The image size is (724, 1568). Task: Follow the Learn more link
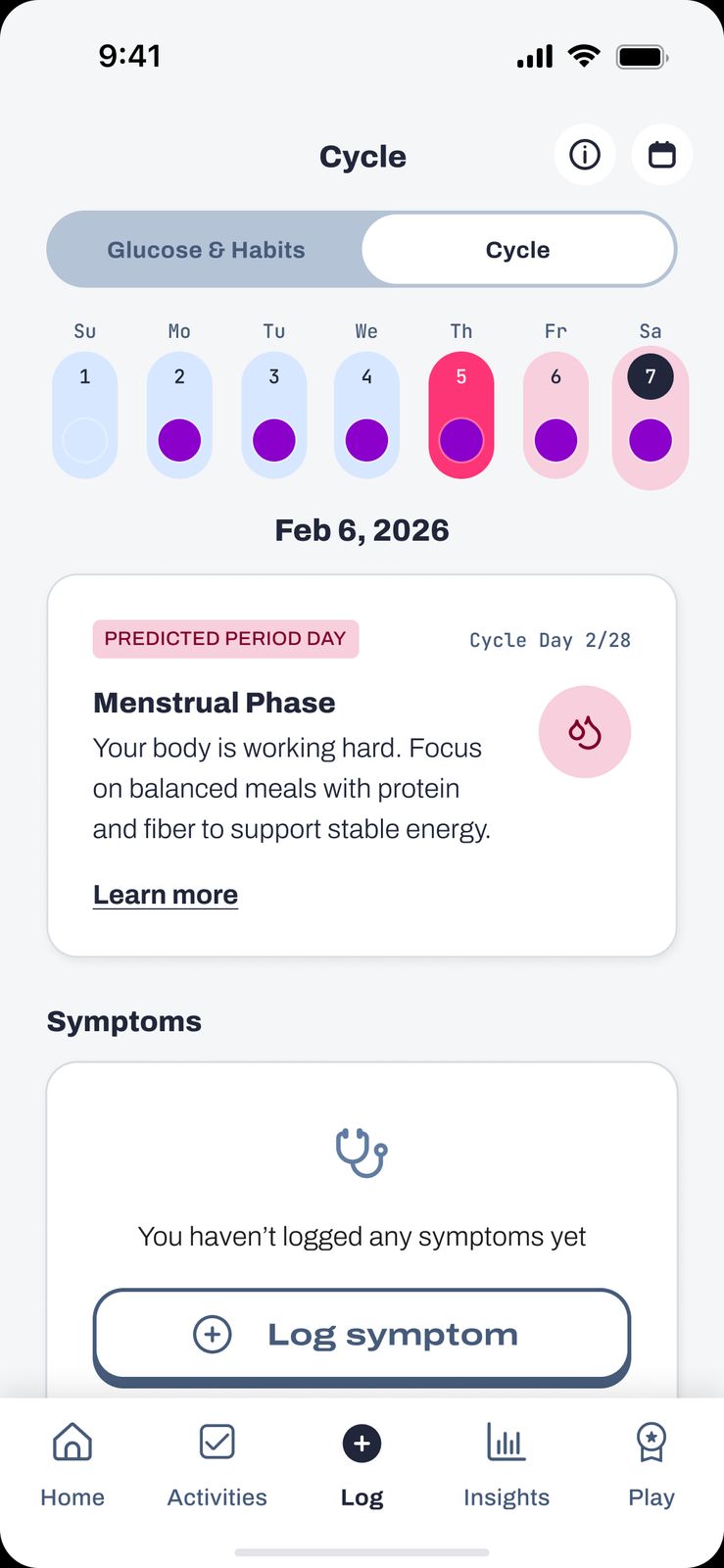click(166, 895)
